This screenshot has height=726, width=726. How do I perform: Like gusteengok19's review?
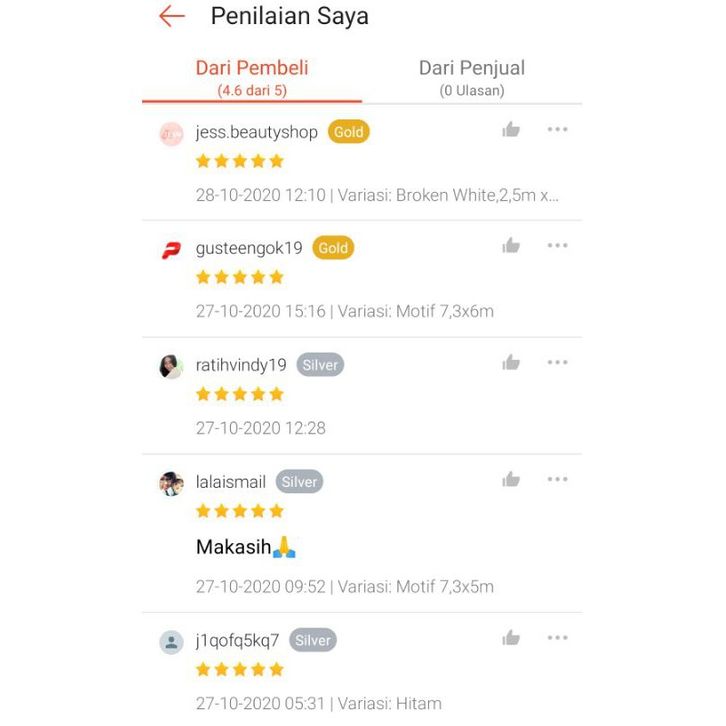point(511,246)
